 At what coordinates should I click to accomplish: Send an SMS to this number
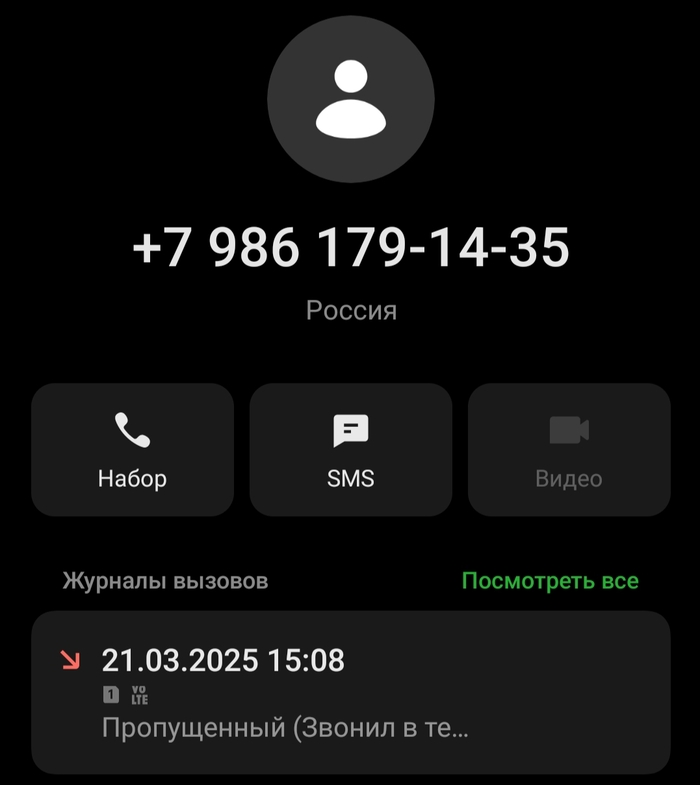pyautogui.click(x=350, y=449)
